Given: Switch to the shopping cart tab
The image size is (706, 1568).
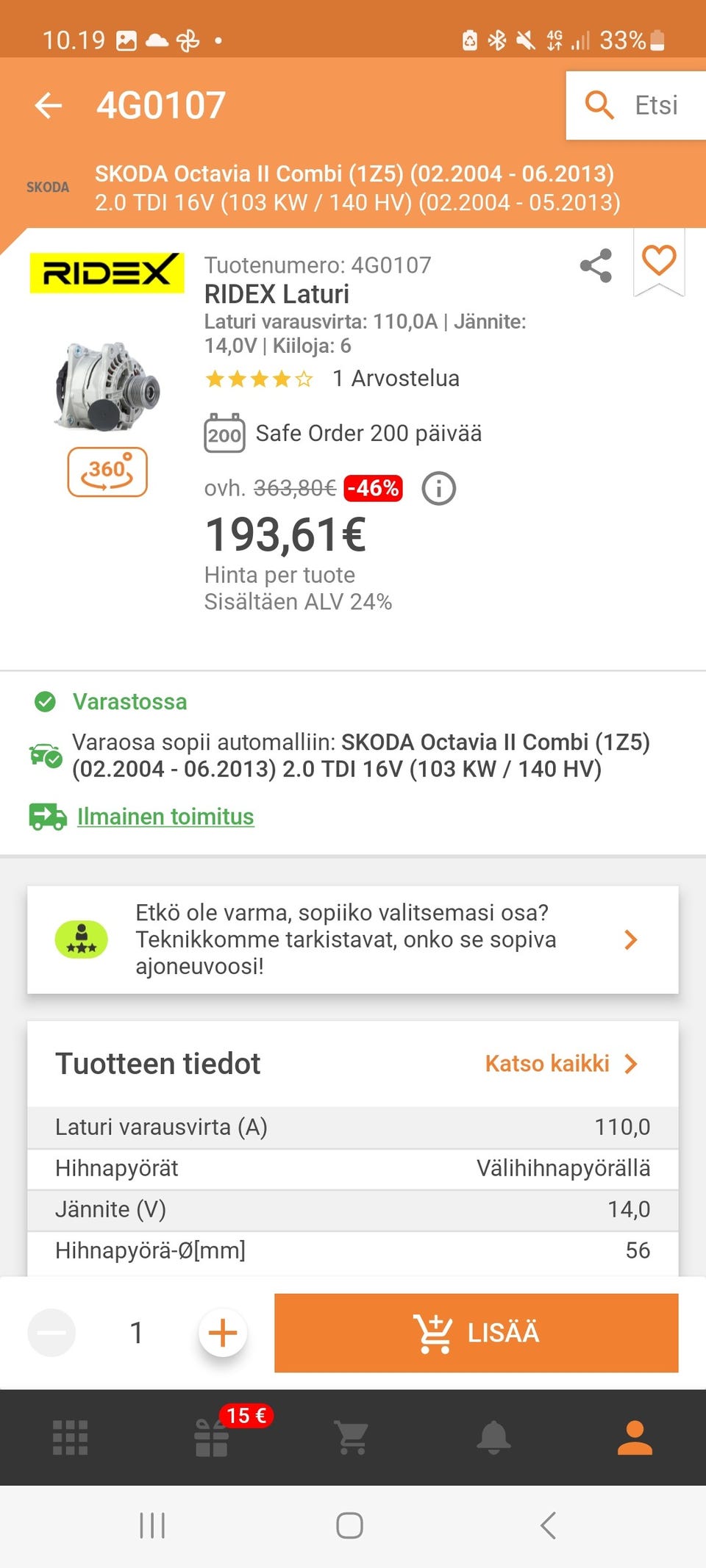Looking at the screenshot, I should (352, 1437).
